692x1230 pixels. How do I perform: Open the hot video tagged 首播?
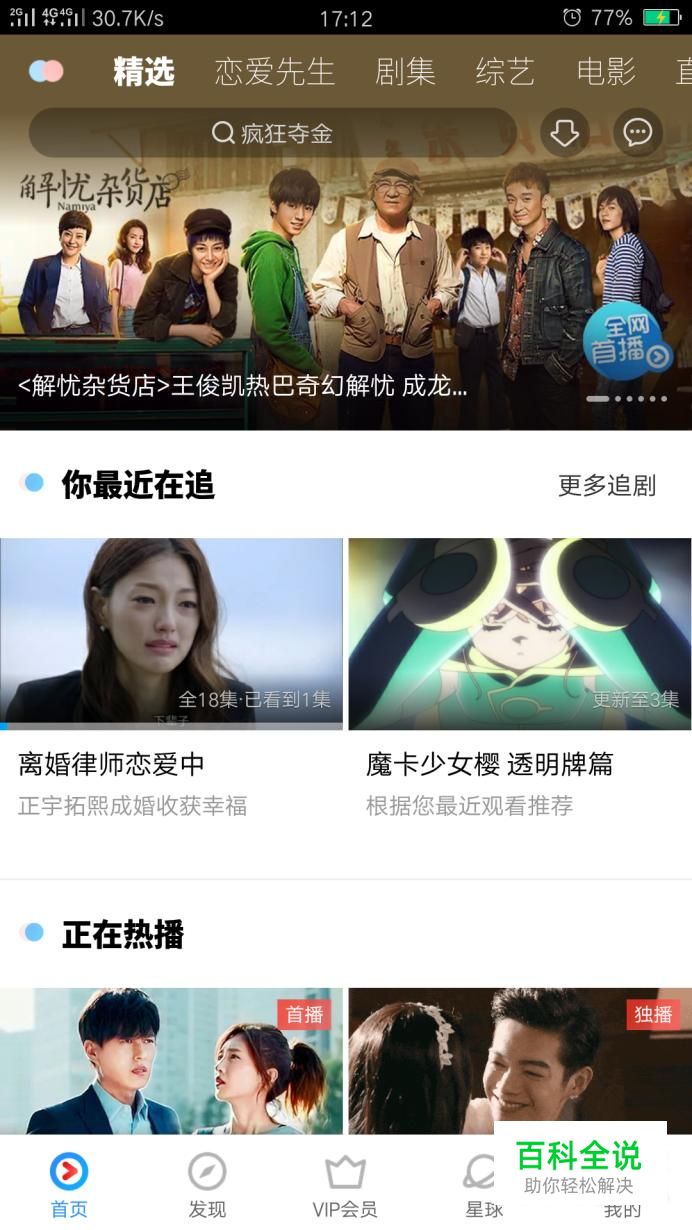point(171,1060)
